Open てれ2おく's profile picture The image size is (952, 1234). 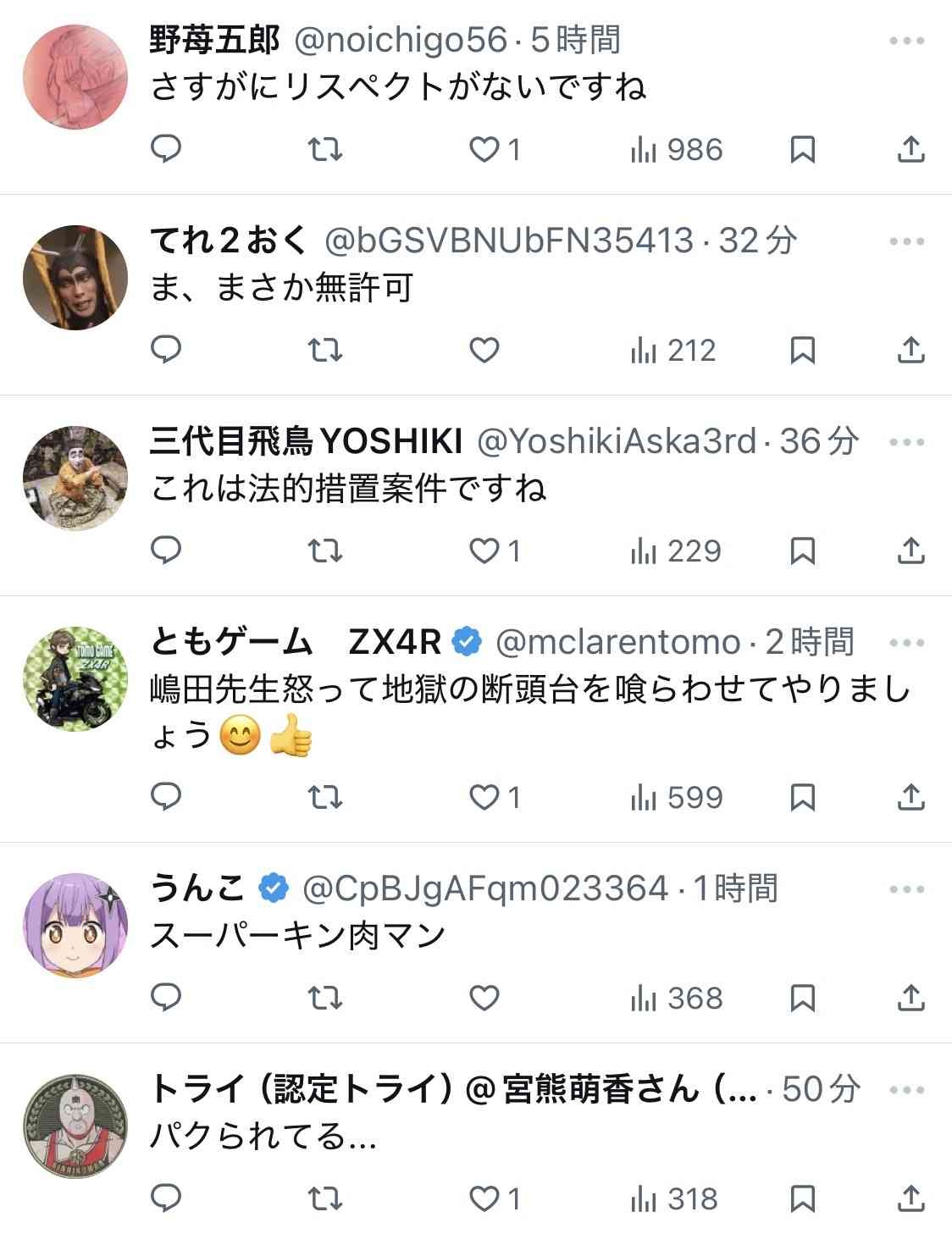click(x=75, y=278)
